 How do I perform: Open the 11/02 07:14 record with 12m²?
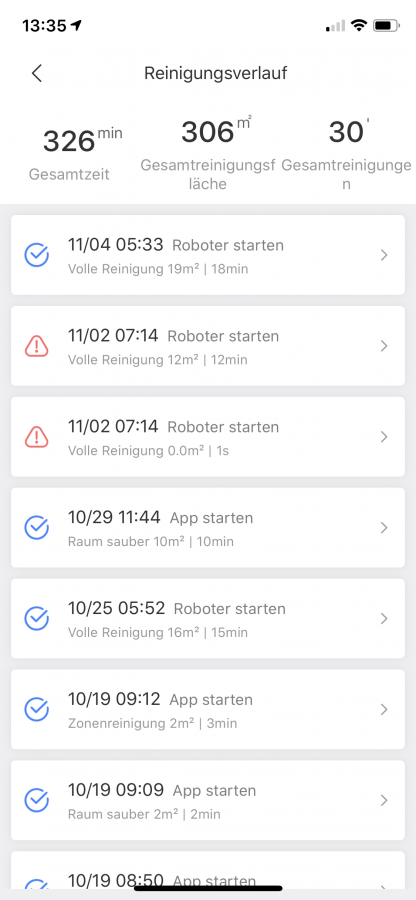coord(208,346)
